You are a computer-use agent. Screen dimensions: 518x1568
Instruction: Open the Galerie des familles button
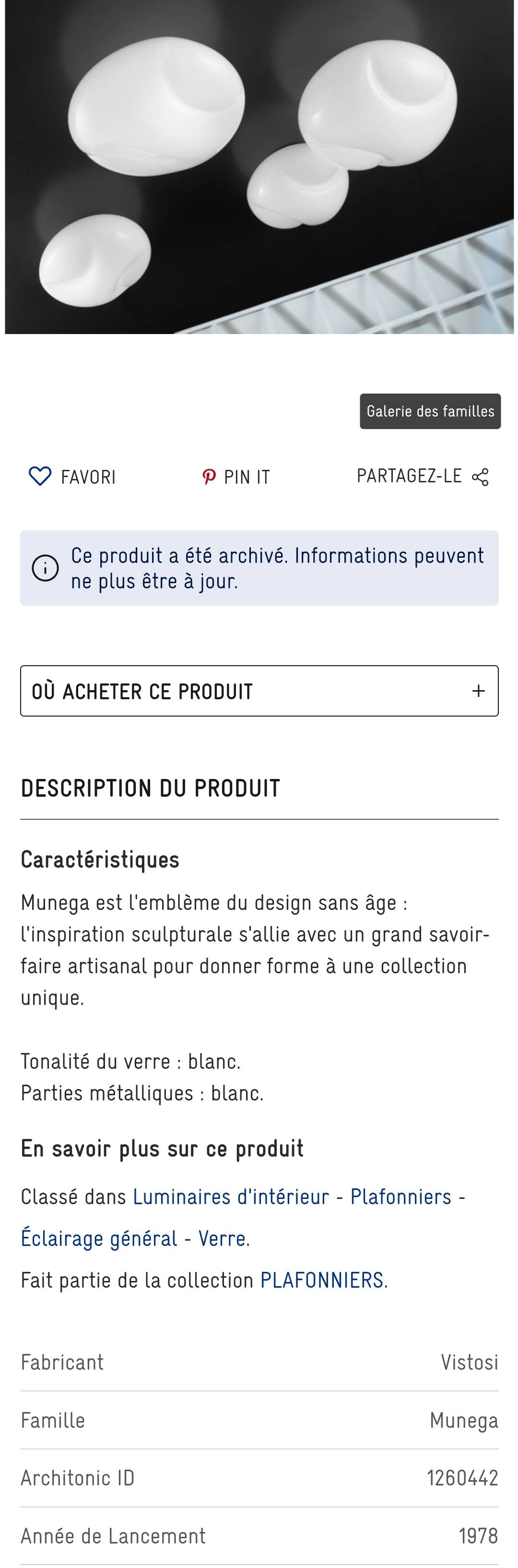coord(430,411)
